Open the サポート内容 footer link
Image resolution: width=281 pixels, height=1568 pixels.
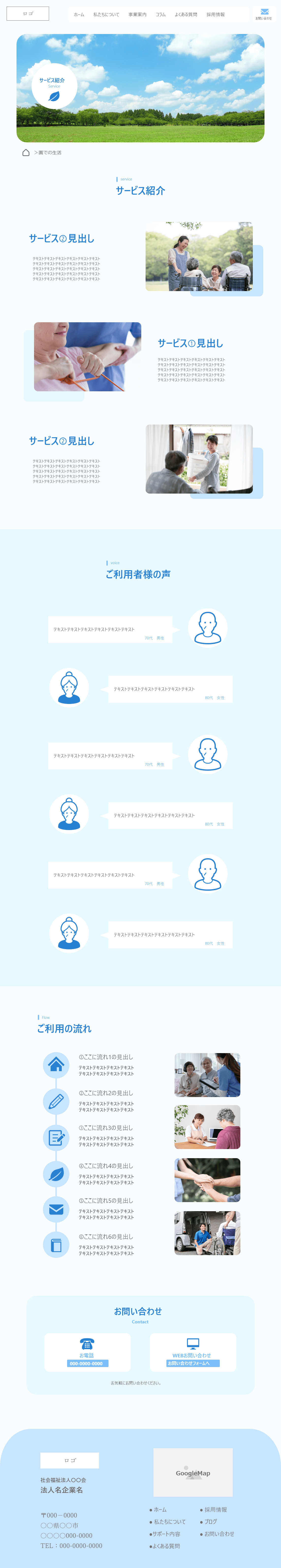[166, 1534]
